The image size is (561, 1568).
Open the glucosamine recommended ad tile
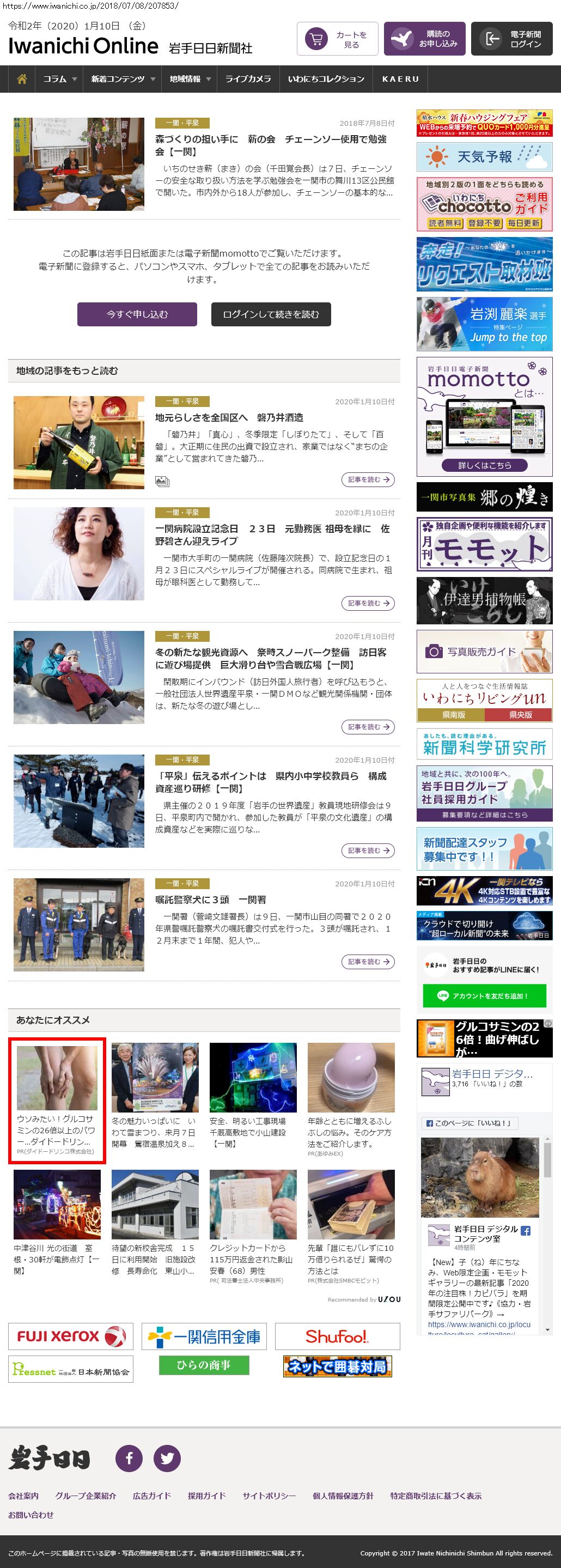(57, 1101)
